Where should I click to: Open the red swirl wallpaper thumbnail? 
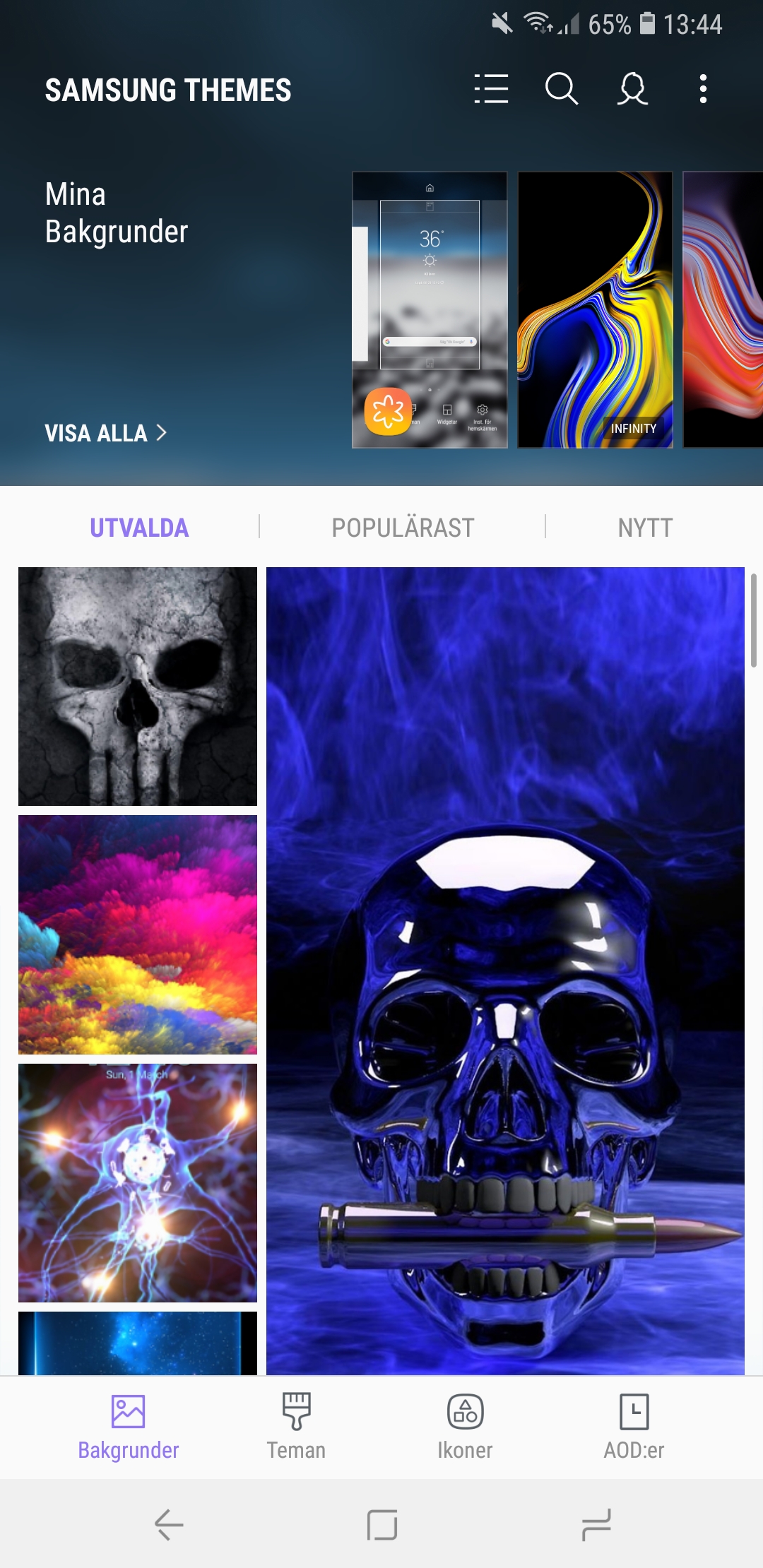point(723,310)
